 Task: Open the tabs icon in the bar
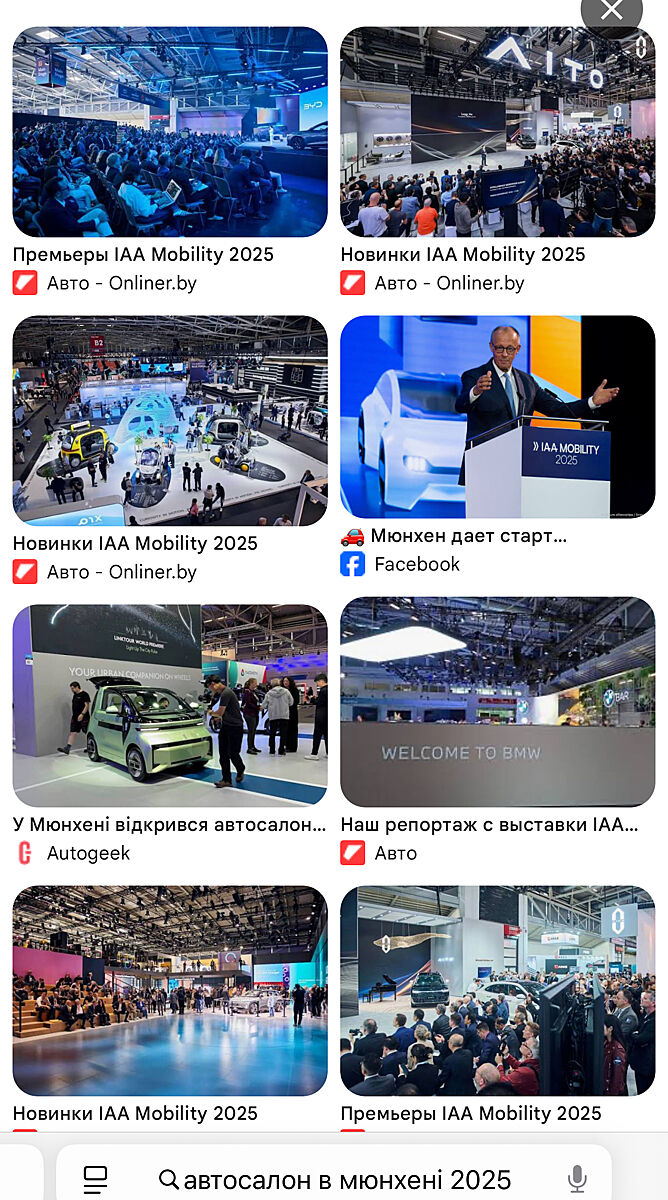coord(95,1179)
